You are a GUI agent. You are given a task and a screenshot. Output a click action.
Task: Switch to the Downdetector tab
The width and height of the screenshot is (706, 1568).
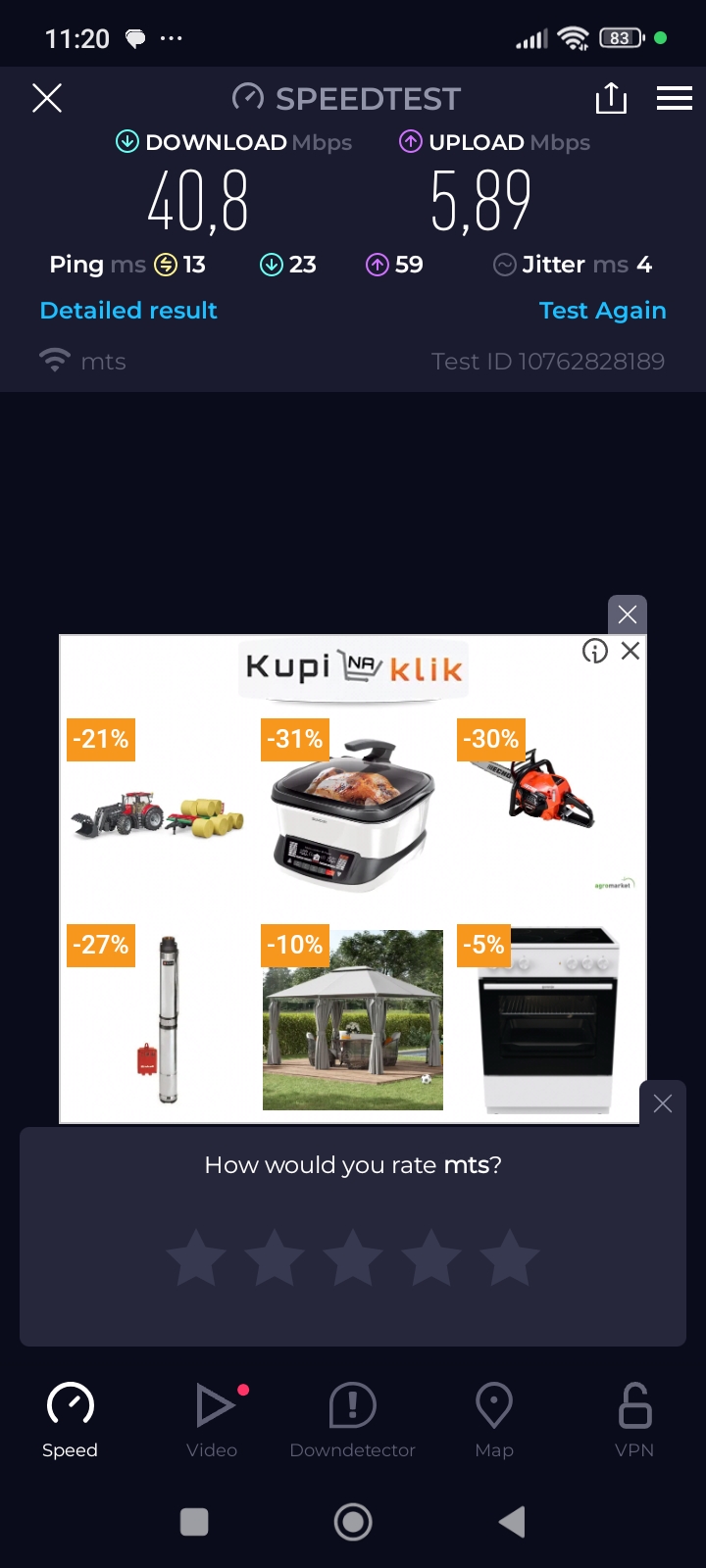click(353, 1417)
